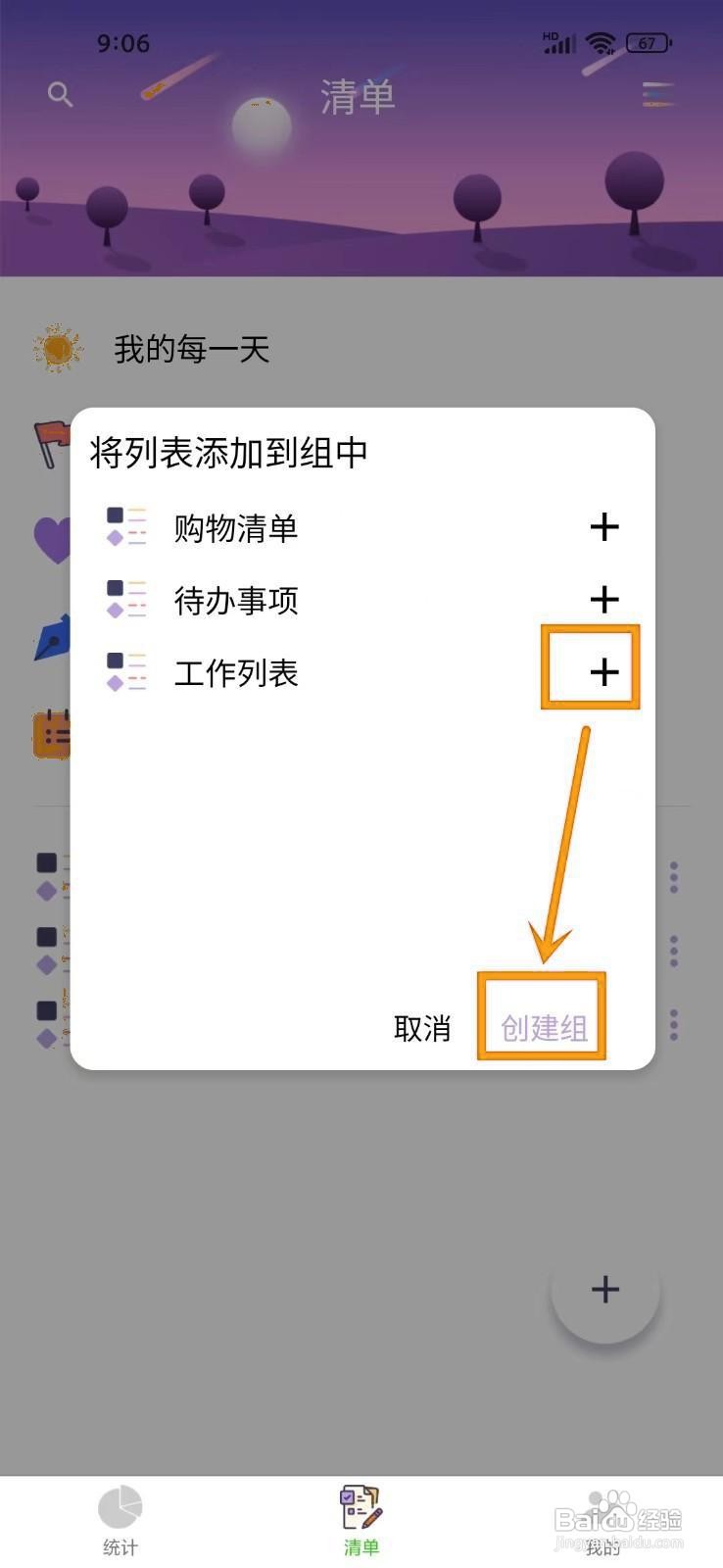Add 购物清单 using its plus button
Viewport: 723px width, 1568px height.
(x=605, y=528)
